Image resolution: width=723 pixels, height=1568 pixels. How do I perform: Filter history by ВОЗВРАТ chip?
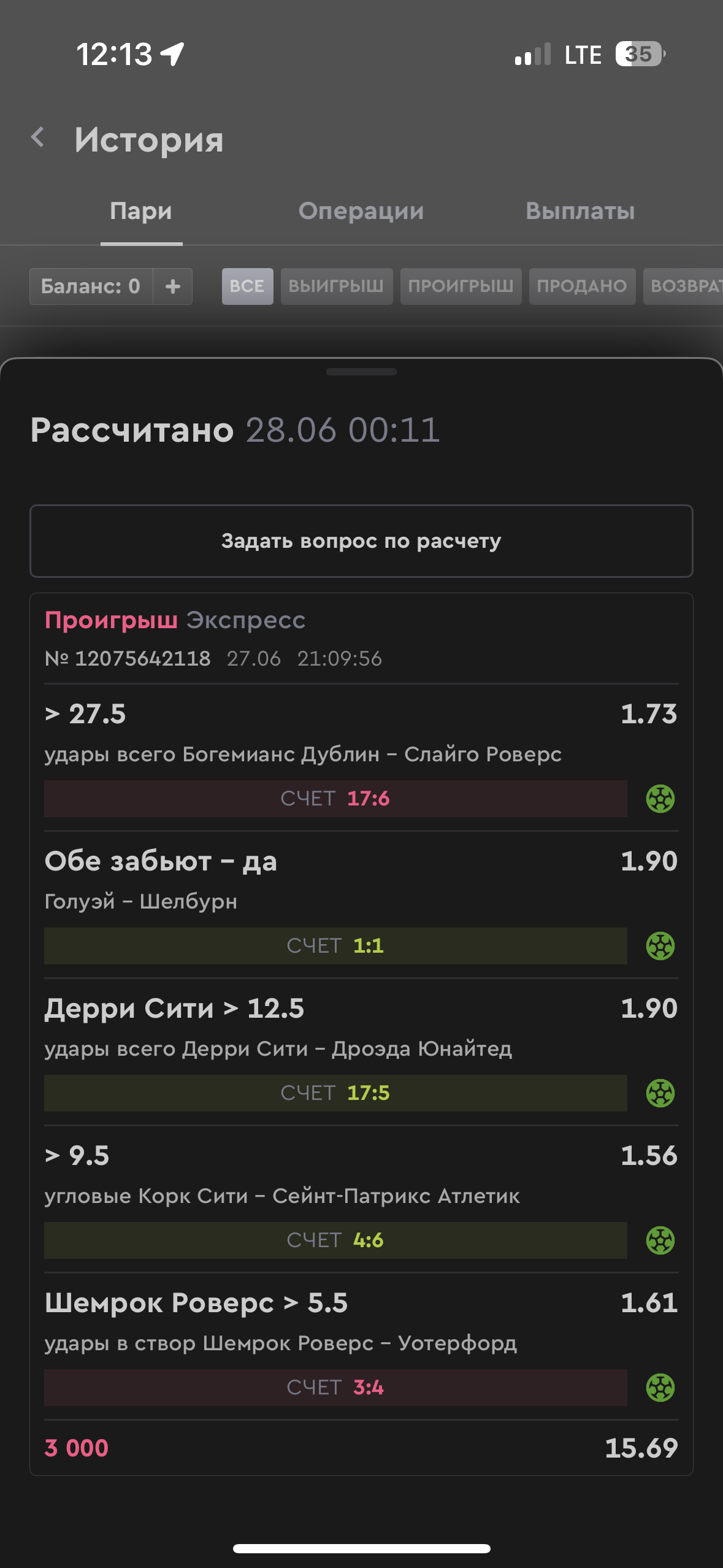point(684,286)
